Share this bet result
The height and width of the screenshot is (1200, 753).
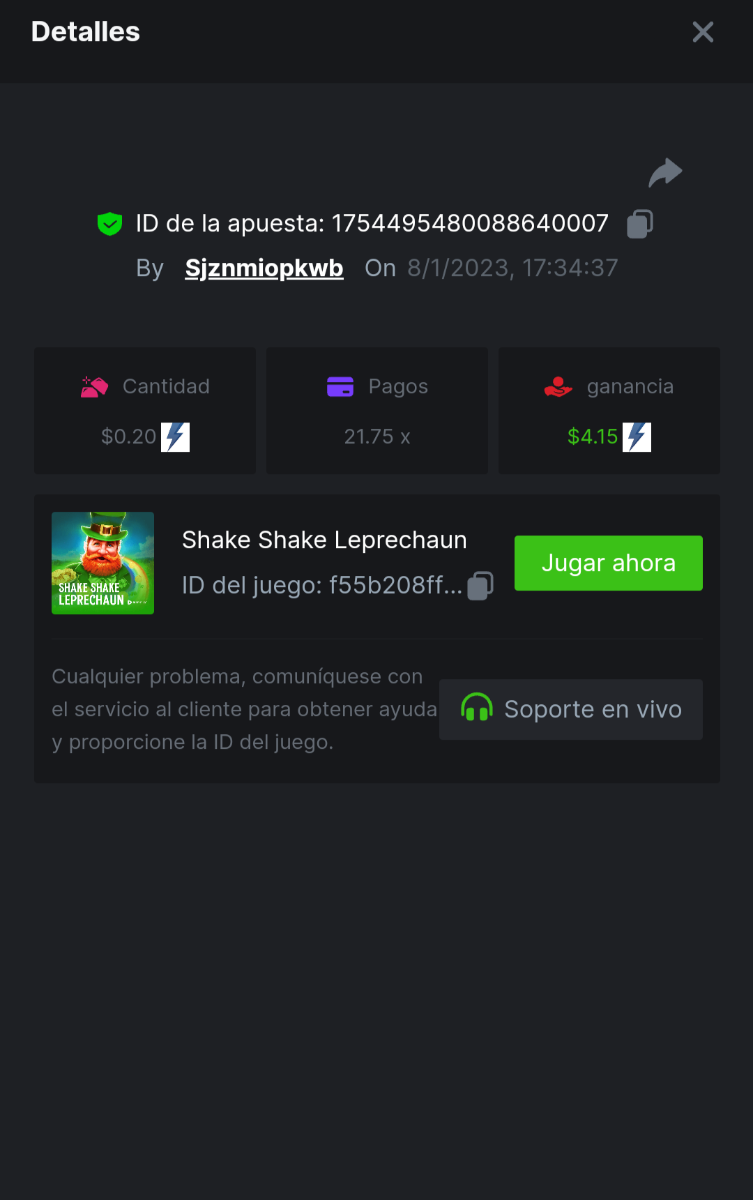point(665,173)
